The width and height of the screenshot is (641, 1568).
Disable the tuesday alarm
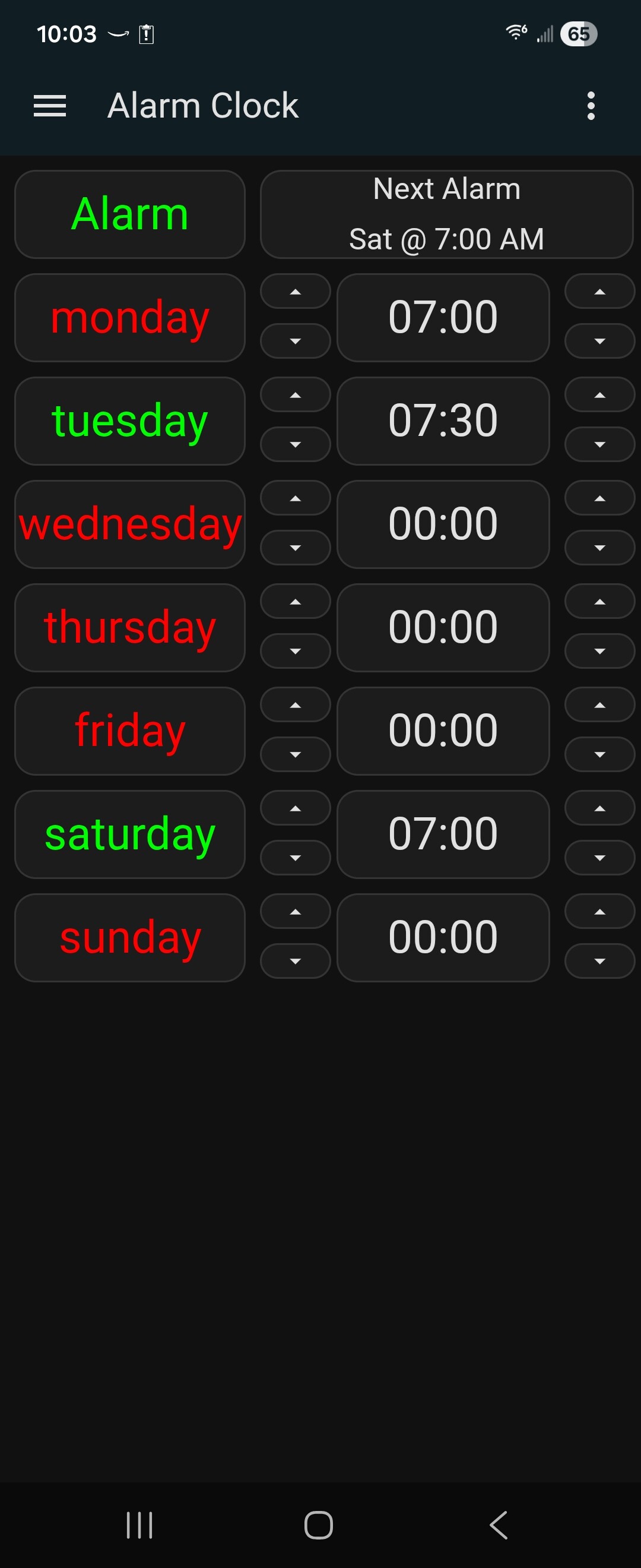click(129, 421)
